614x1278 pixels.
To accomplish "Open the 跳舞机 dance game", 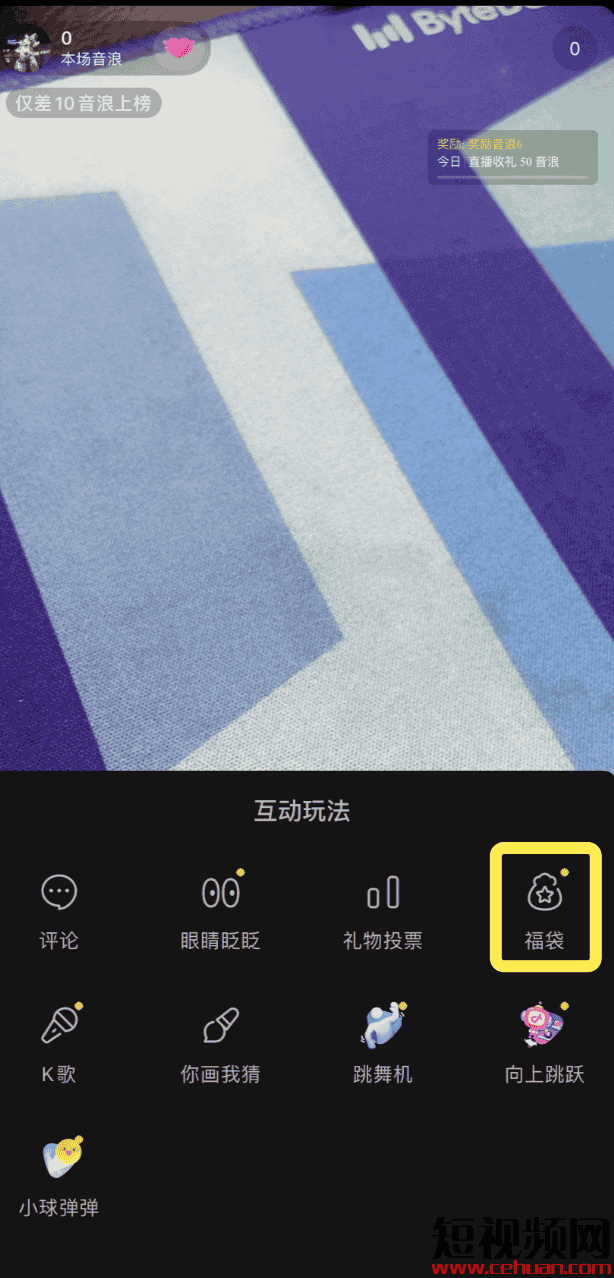I will coord(383,1043).
